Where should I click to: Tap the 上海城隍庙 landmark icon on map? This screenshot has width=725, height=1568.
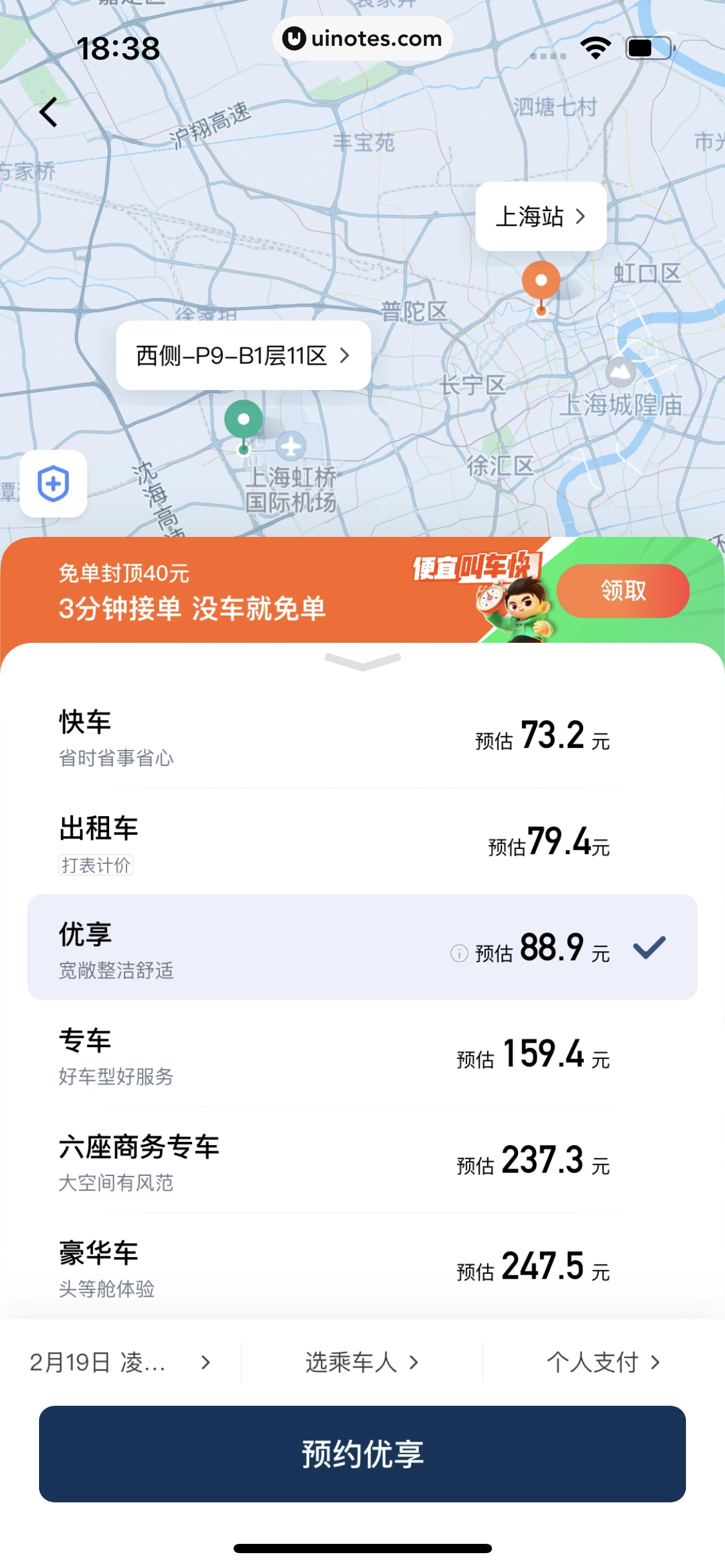click(622, 373)
